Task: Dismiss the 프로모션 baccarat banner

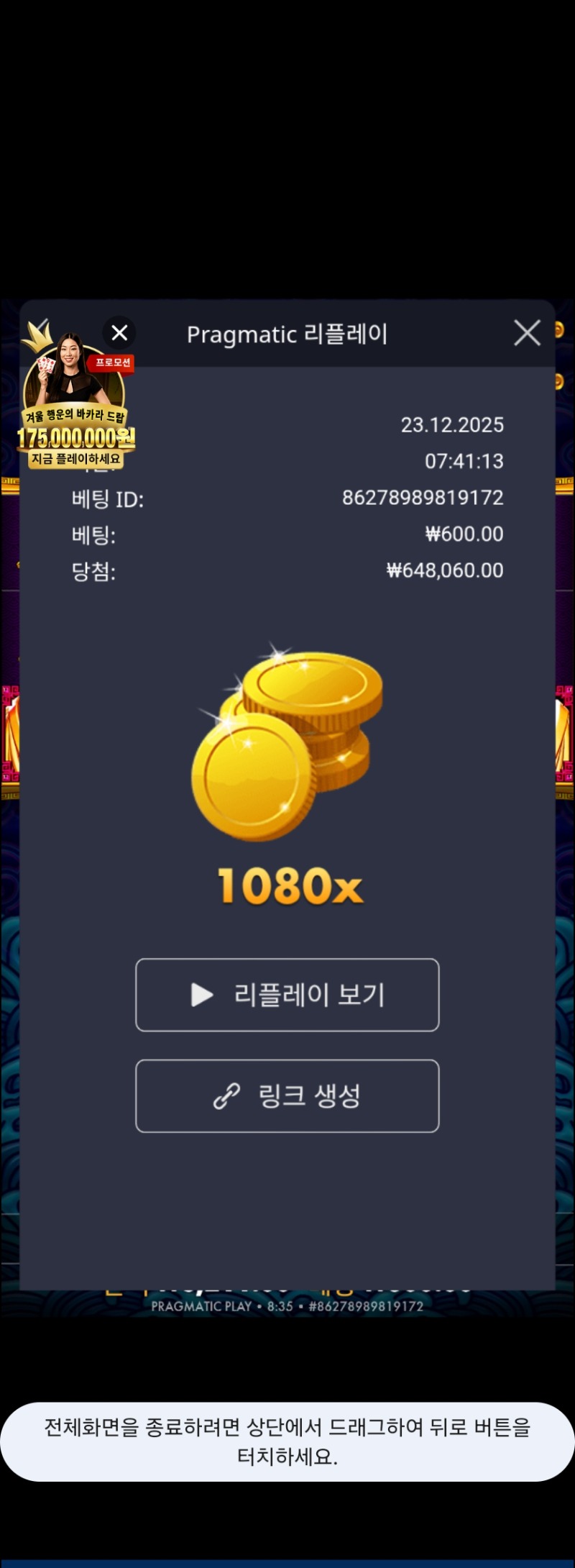Action: (119, 333)
